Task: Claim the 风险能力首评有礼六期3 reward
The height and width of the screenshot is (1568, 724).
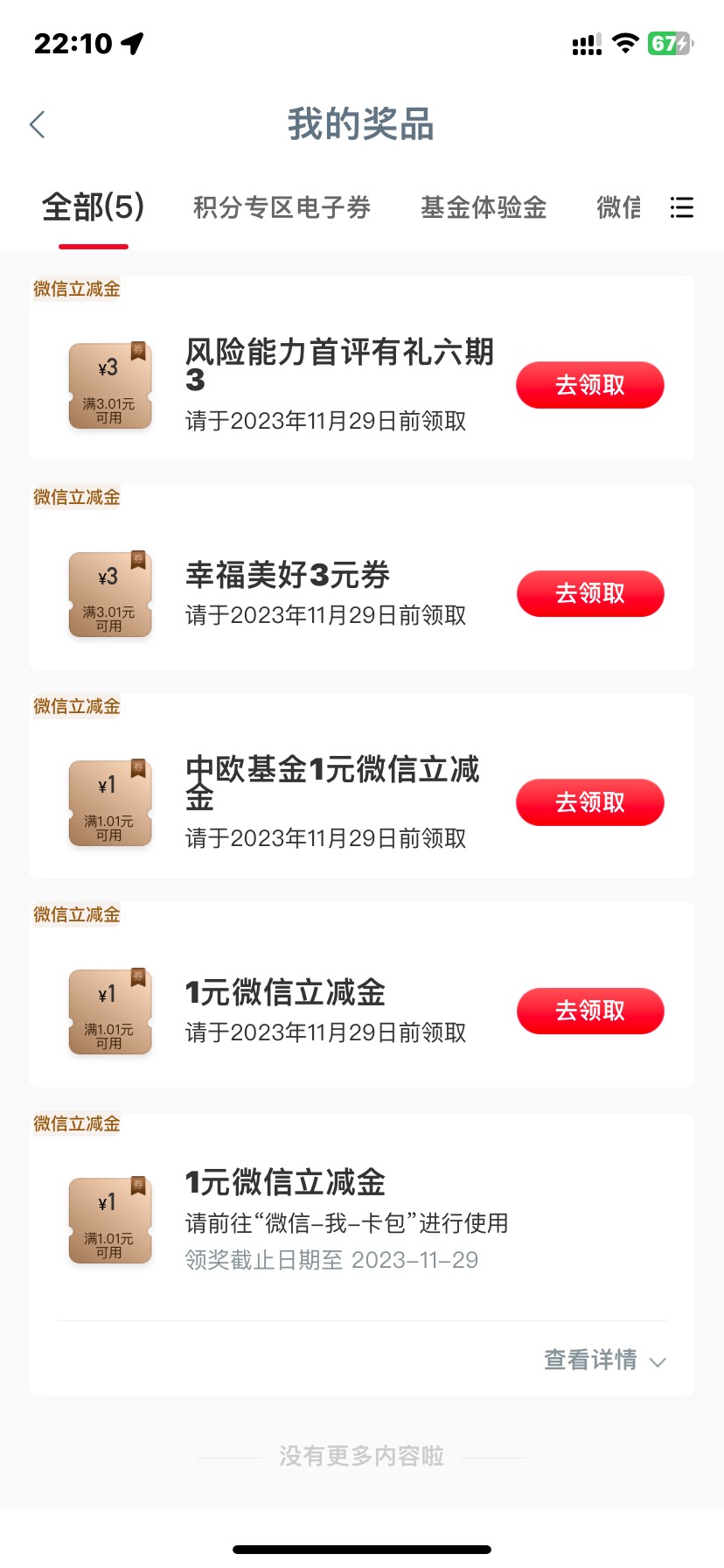Action: point(590,385)
